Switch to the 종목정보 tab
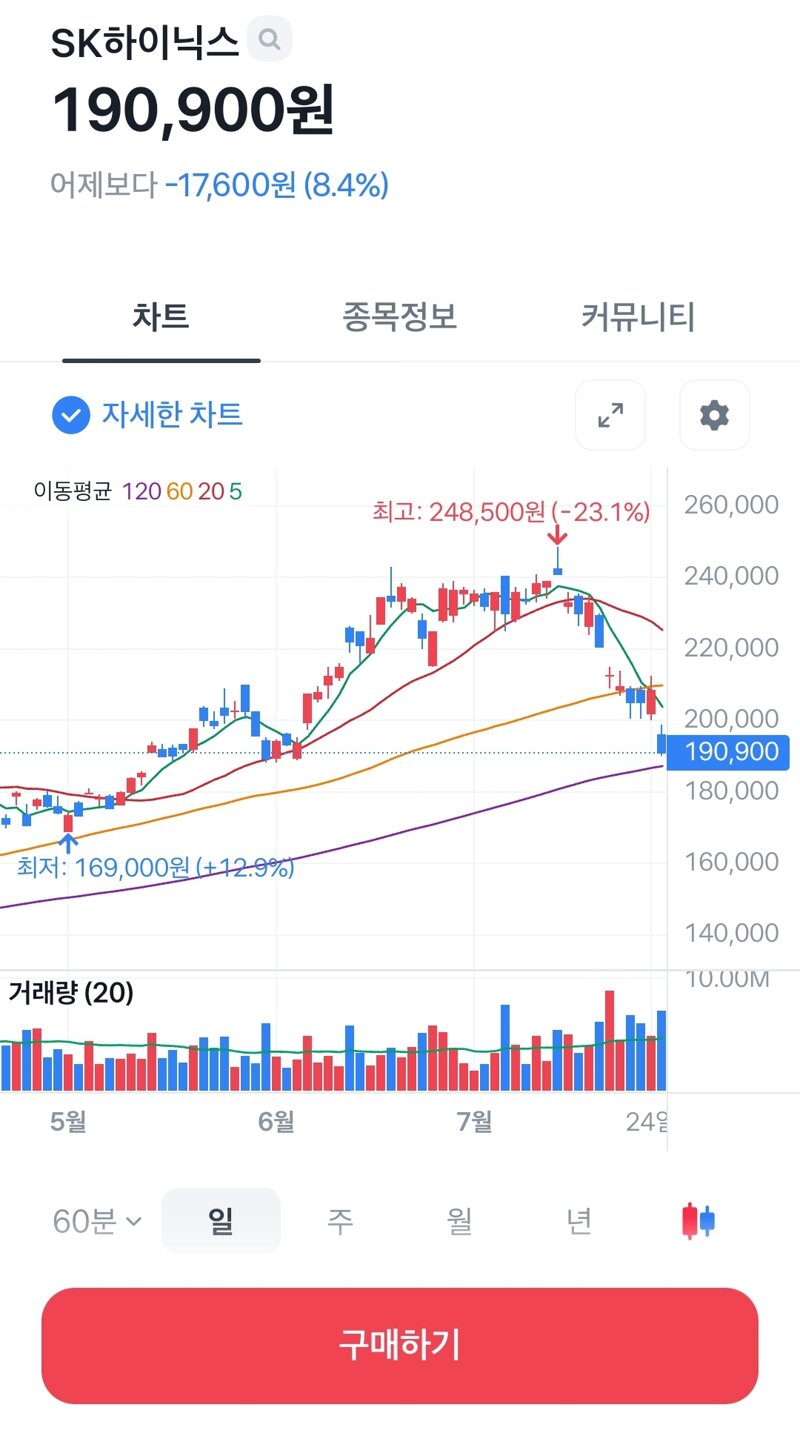 (400, 317)
